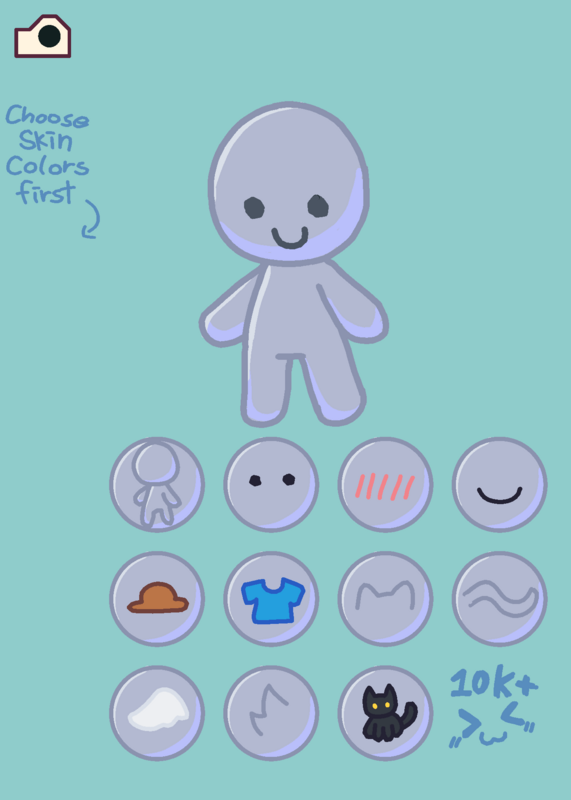Select the hair strand outline category
Screen dimensions: 571x800
[271, 713]
